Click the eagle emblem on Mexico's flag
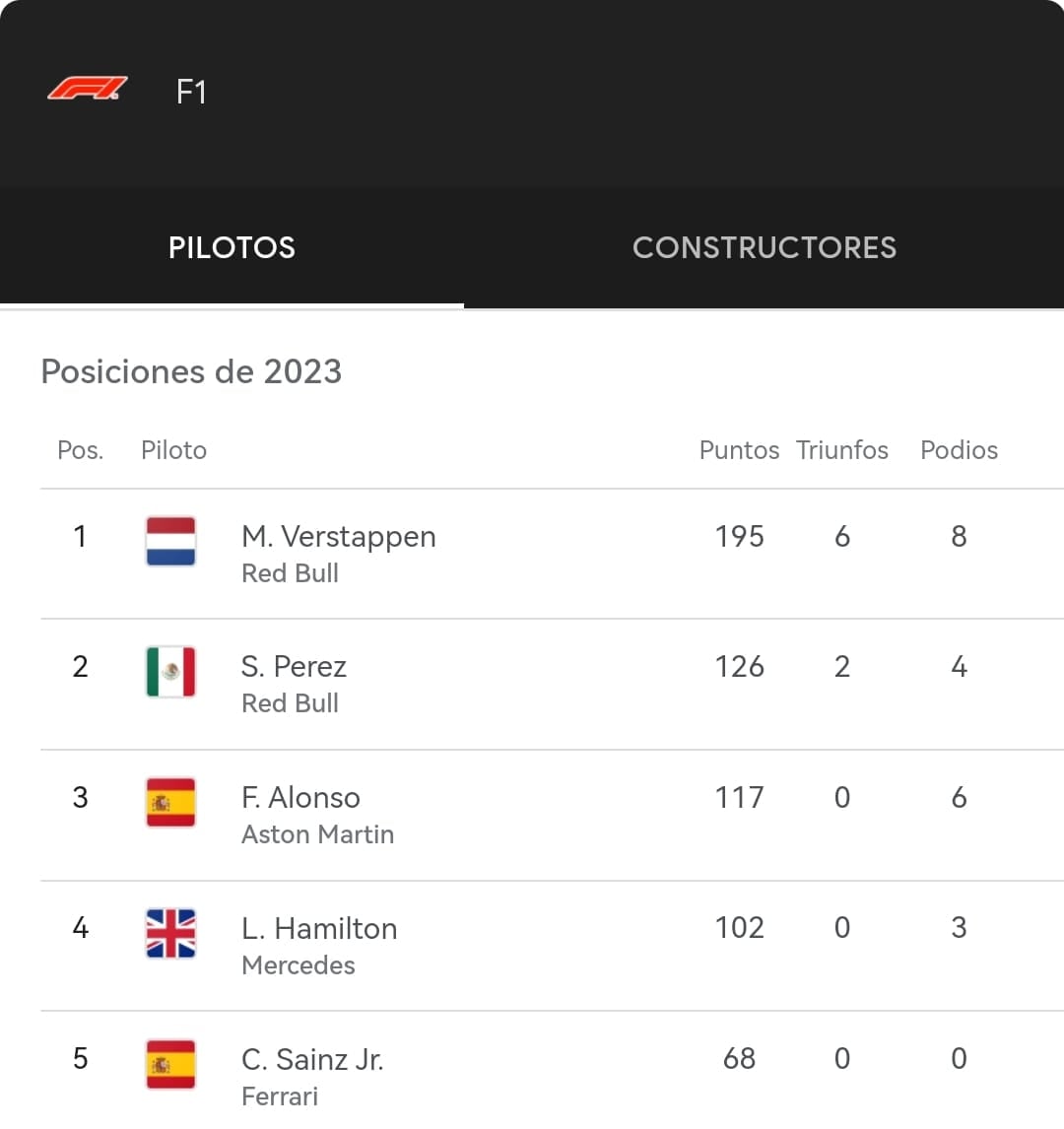Screen dimensions: 1064x1129 (x=169, y=671)
